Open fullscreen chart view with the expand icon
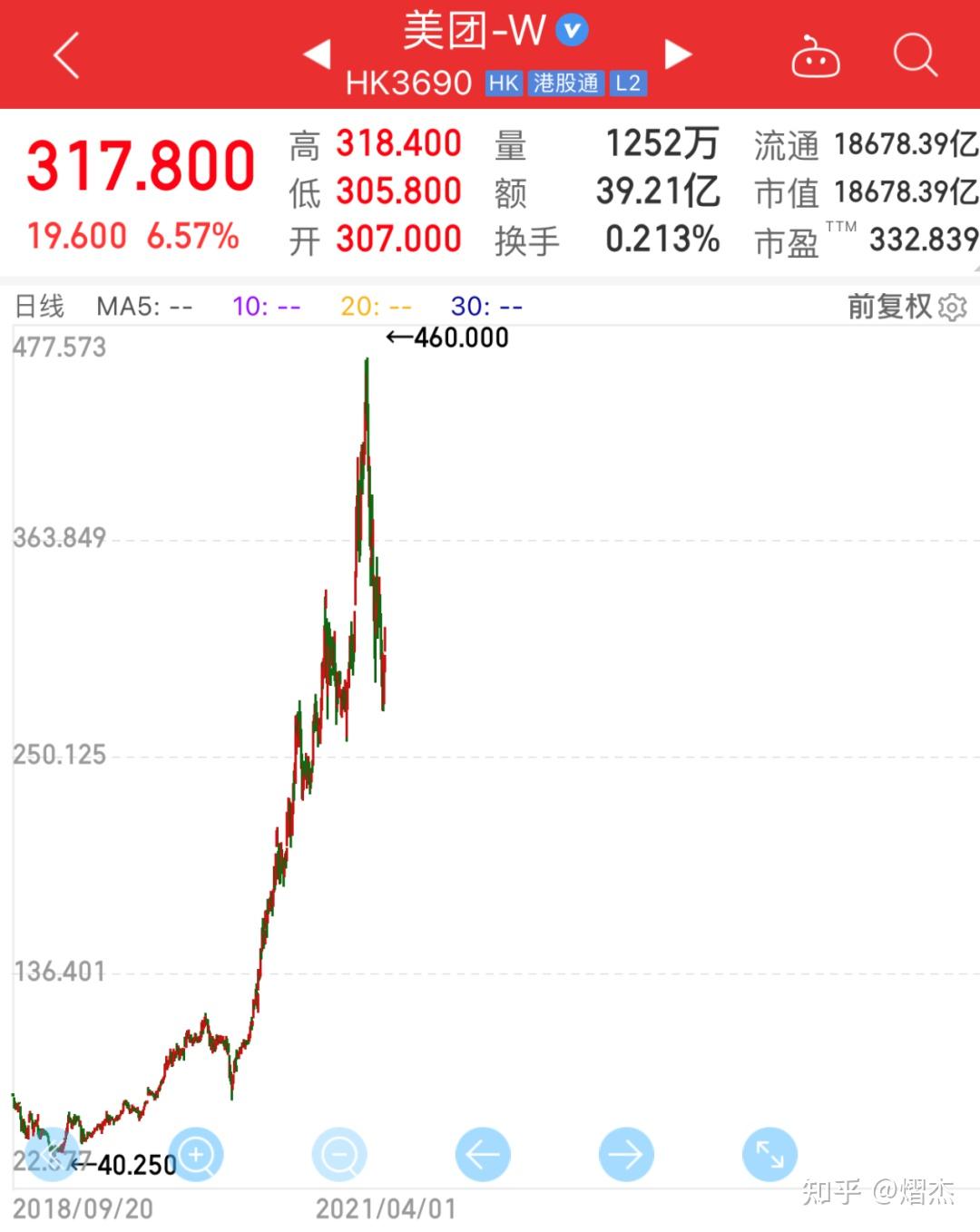Screen dimensions: 980x1232 click(769, 1154)
